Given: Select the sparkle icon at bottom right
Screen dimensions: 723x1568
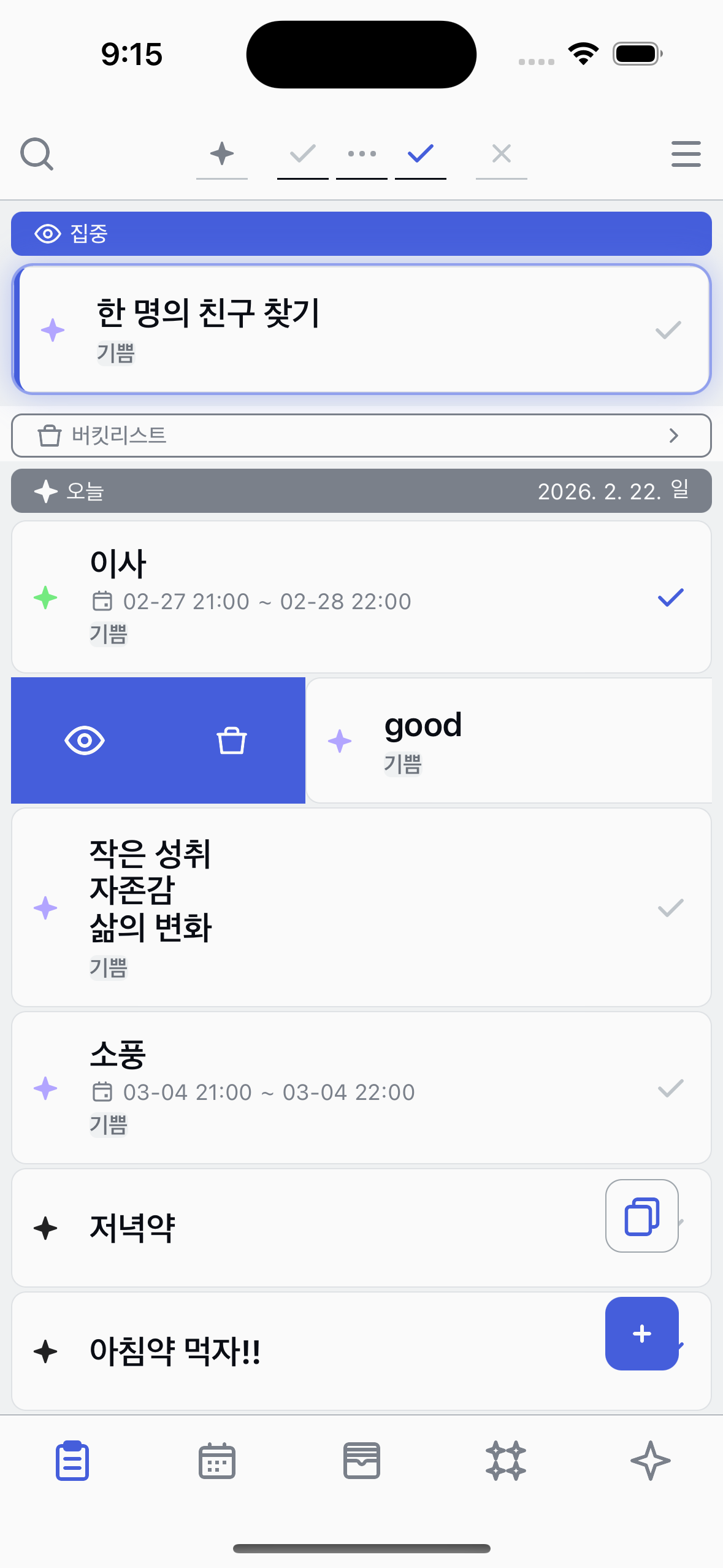Looking at the screenshot, I should click(x=651, y=1460).
